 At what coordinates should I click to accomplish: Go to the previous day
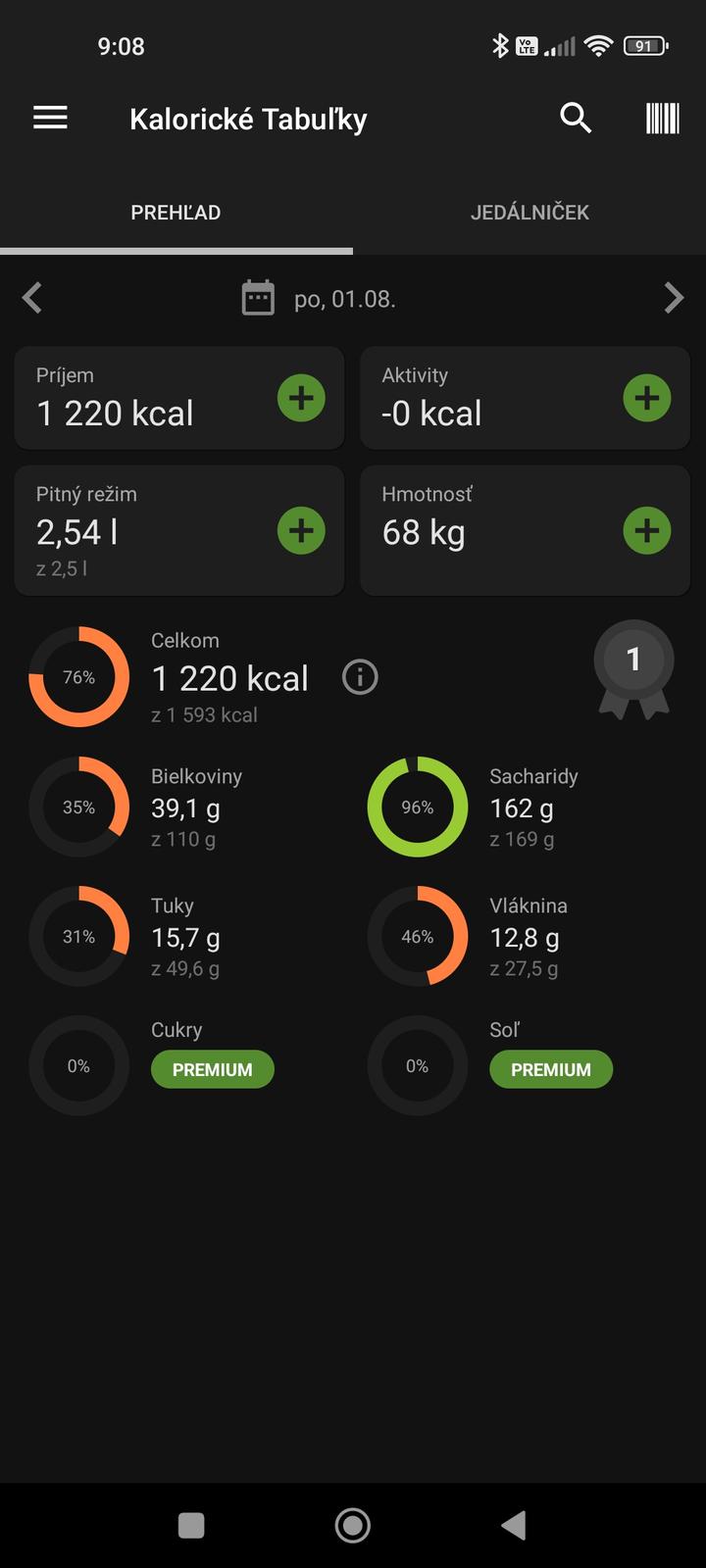(32, 298)
